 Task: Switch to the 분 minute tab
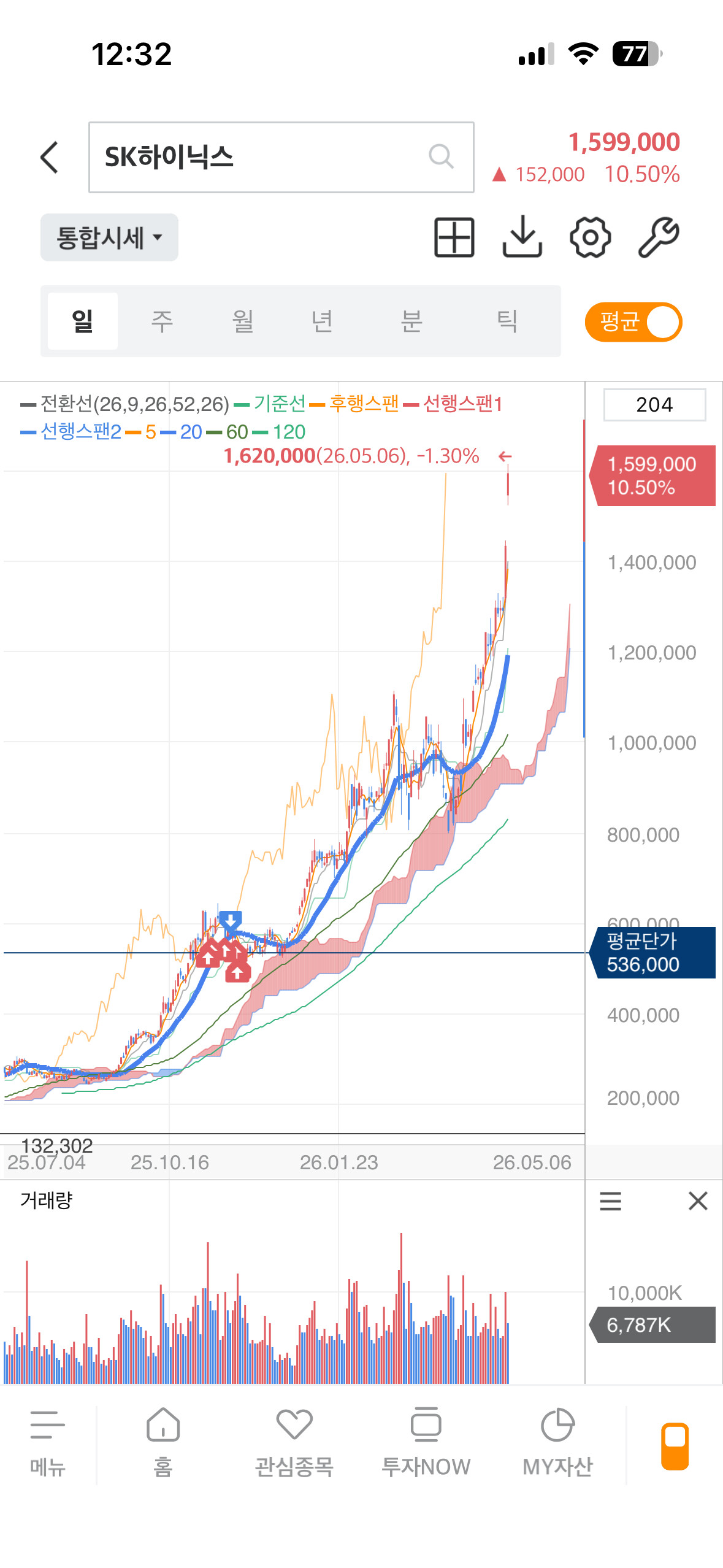pos(411,321)
